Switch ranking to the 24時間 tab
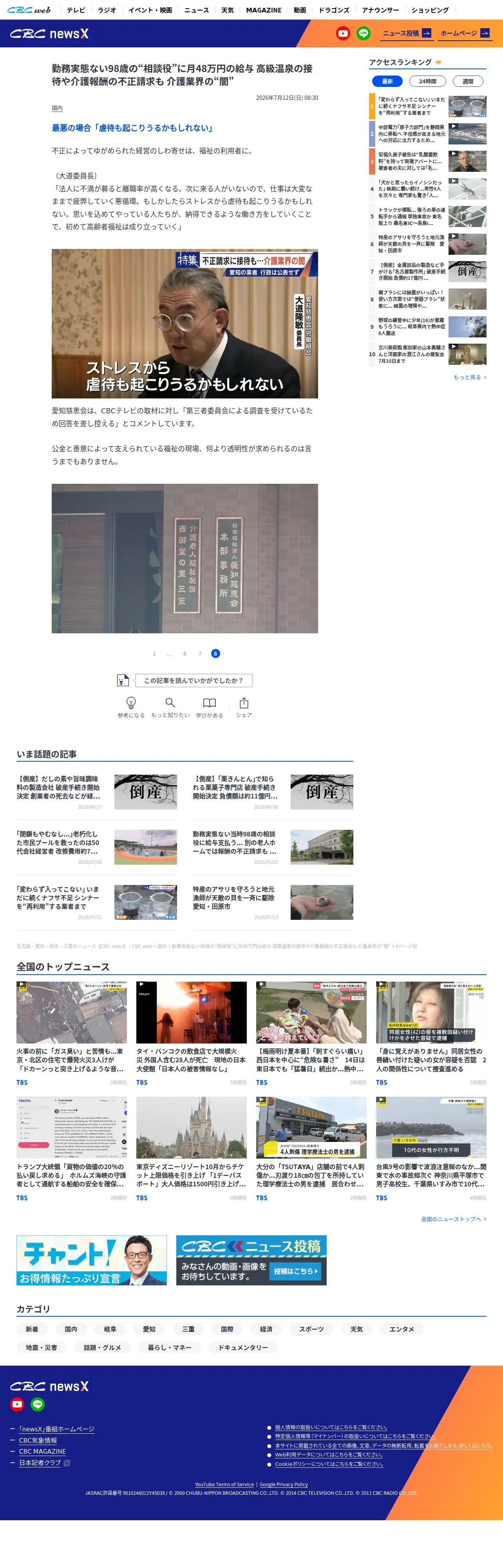The width and height of the screenshot is (503, 1568). tap(427, 81)
